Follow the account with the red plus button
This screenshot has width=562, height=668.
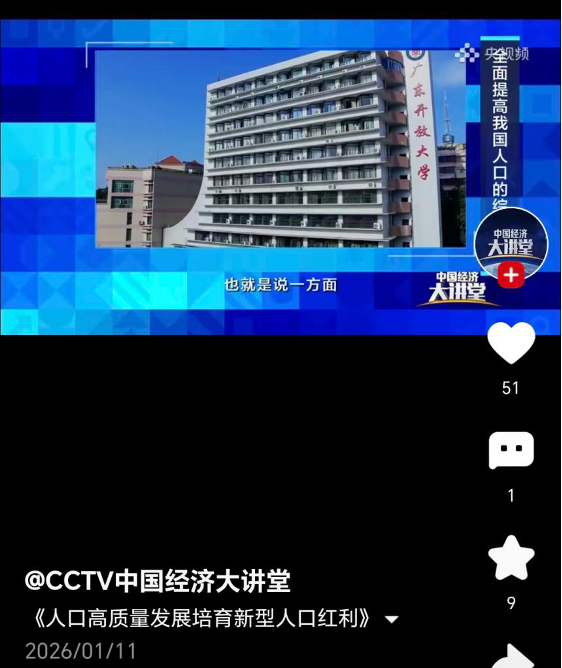[511, 275]
